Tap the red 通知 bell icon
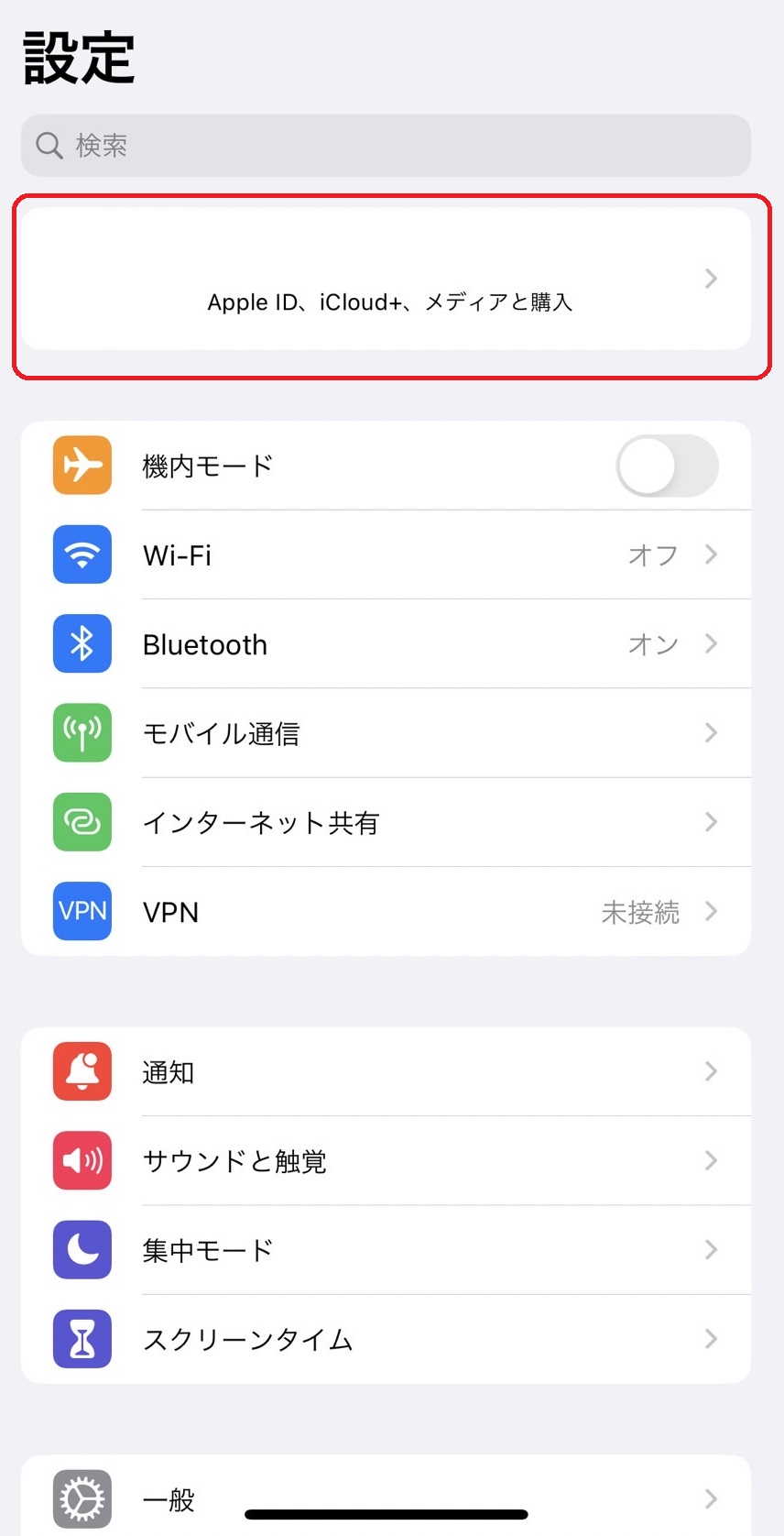The image size is (784, 1536). tap(82, 1071)
